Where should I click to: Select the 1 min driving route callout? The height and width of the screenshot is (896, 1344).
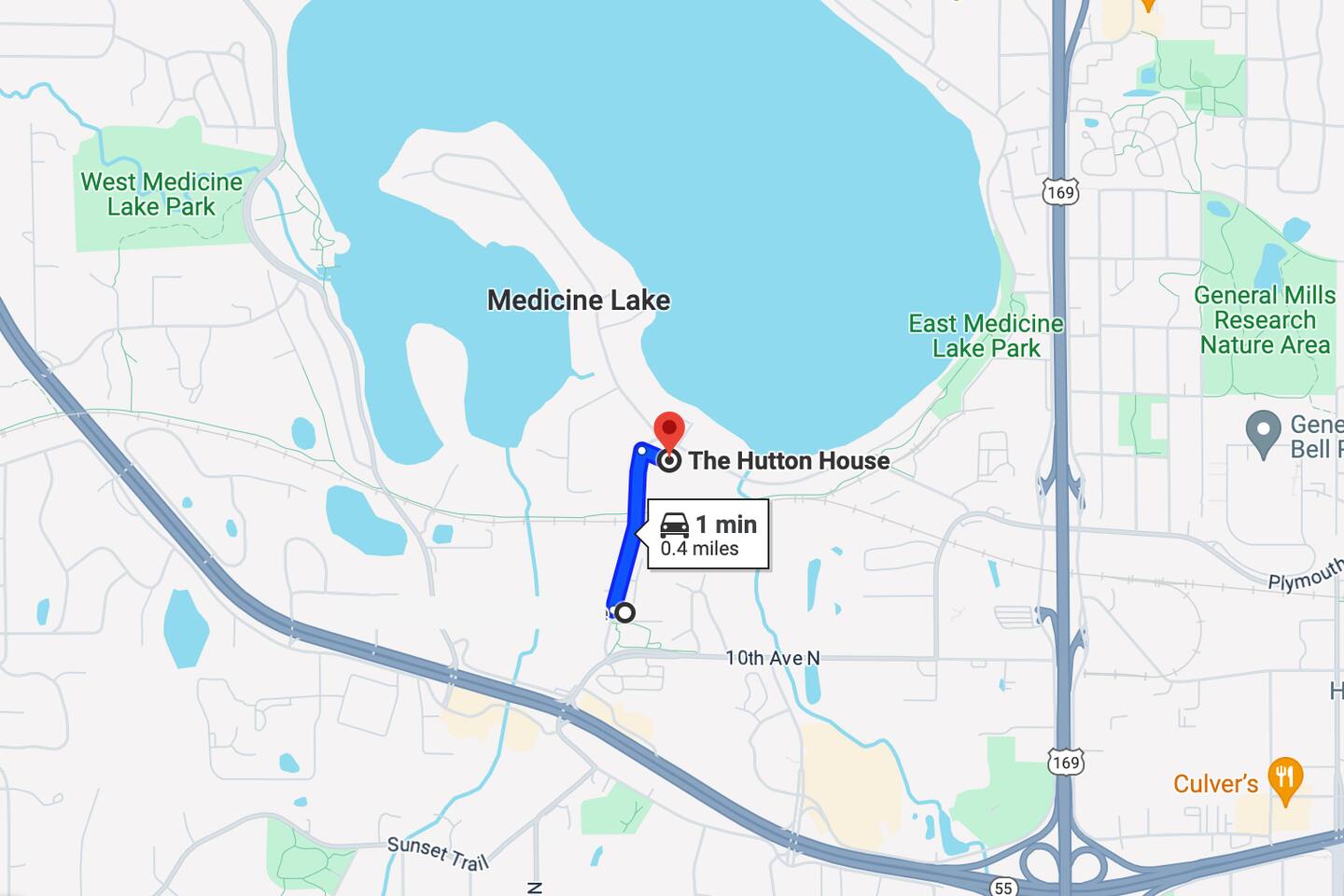(x=708, y=535)
